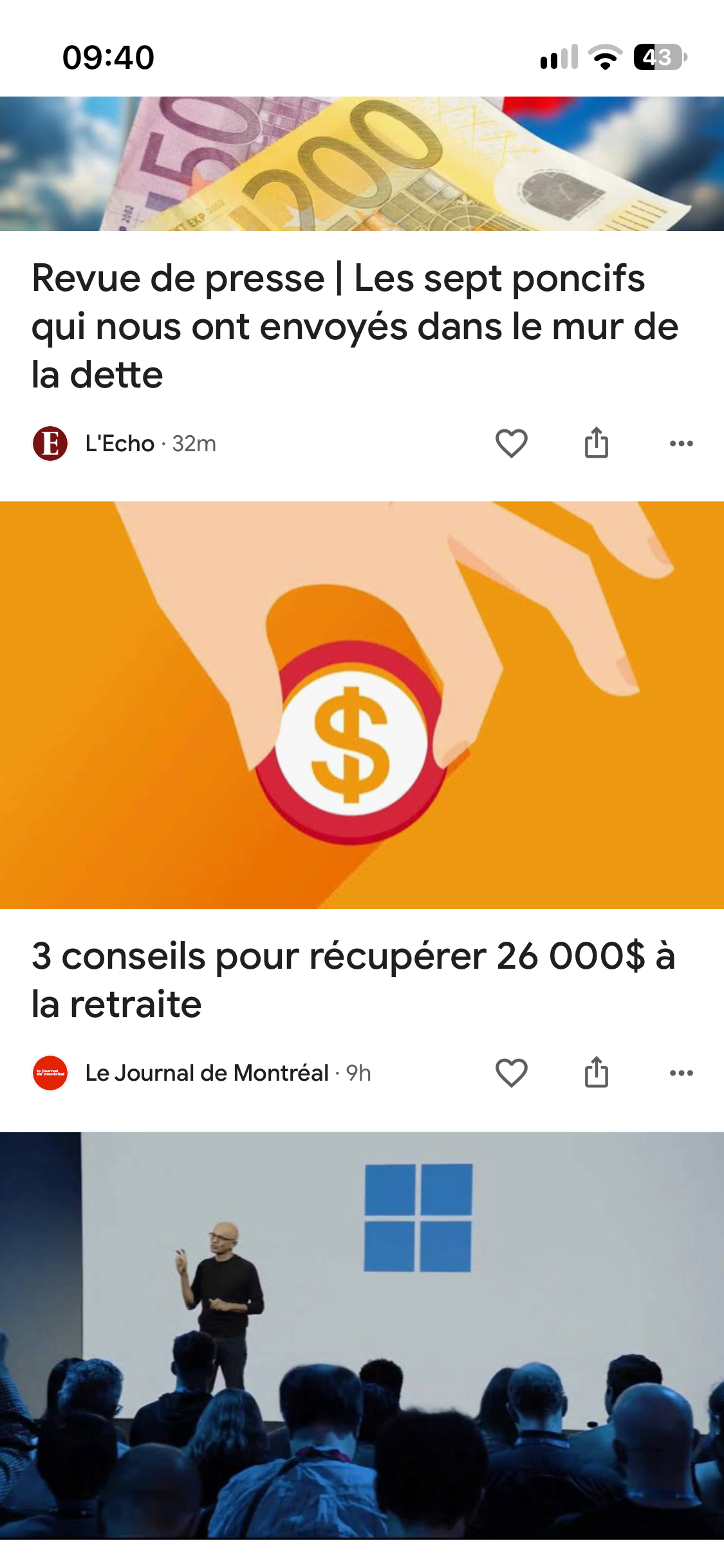Like the L'Echo Revue de presse article
Viewport: 724px width, 1568px height.
click(512, 443)
